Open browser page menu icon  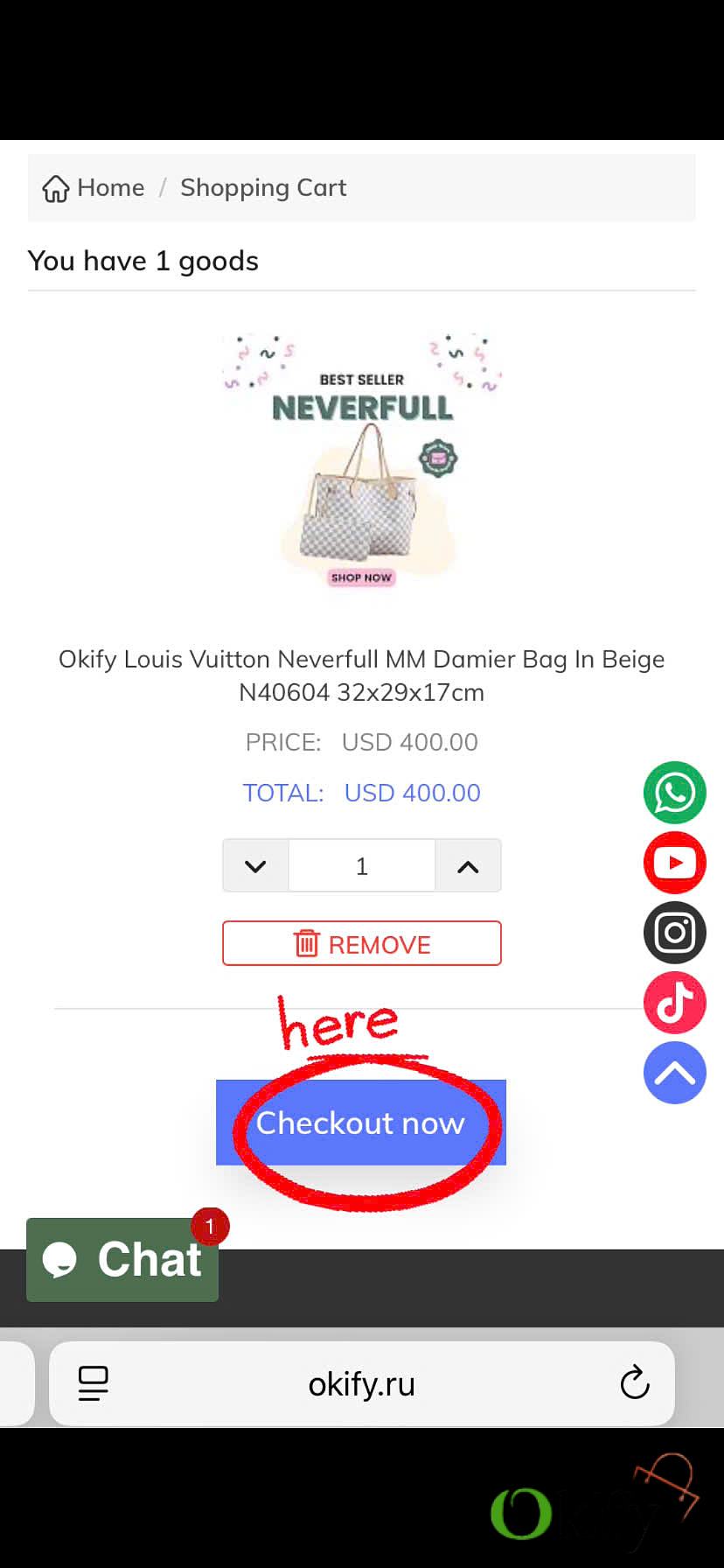[94, 1383]
